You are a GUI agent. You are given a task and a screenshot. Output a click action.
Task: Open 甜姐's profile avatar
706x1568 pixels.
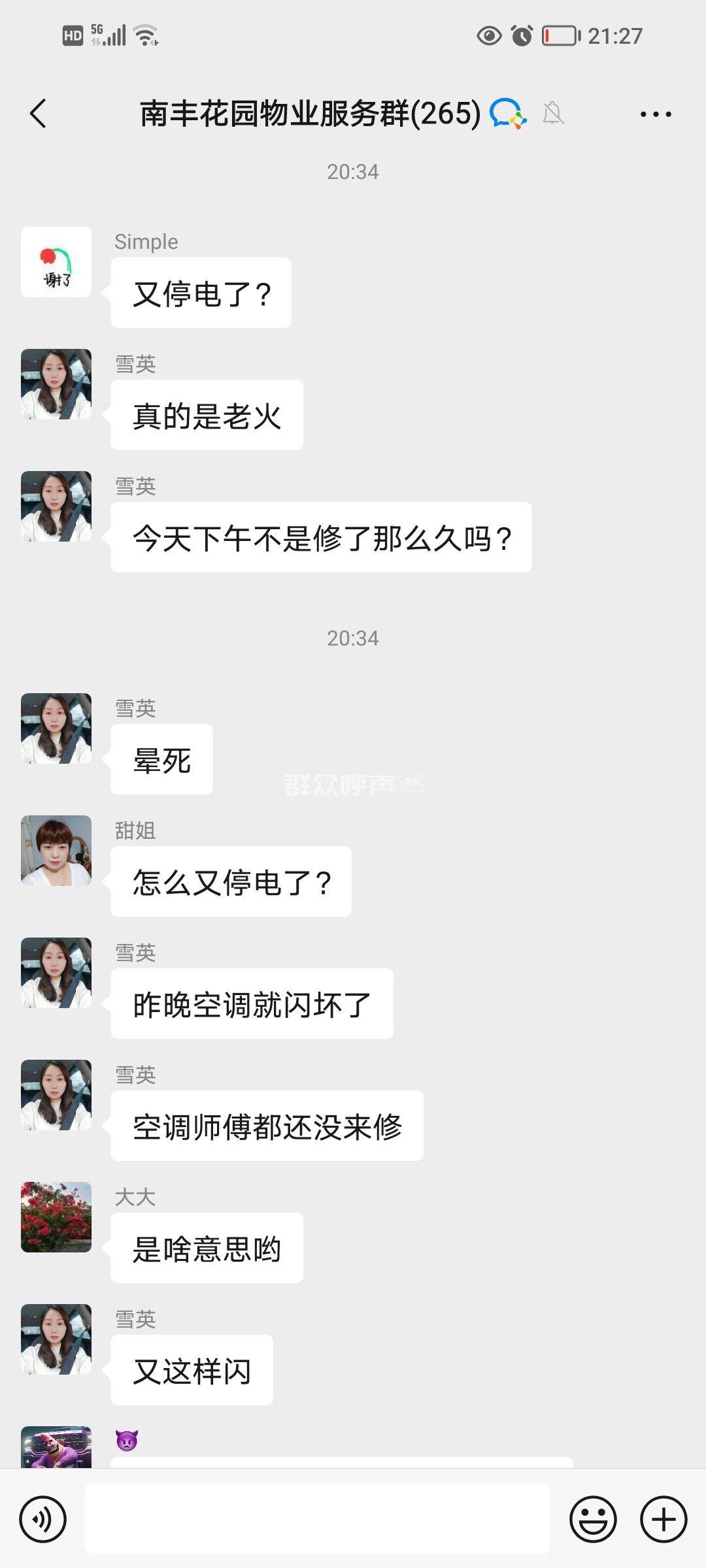point(56,851)
